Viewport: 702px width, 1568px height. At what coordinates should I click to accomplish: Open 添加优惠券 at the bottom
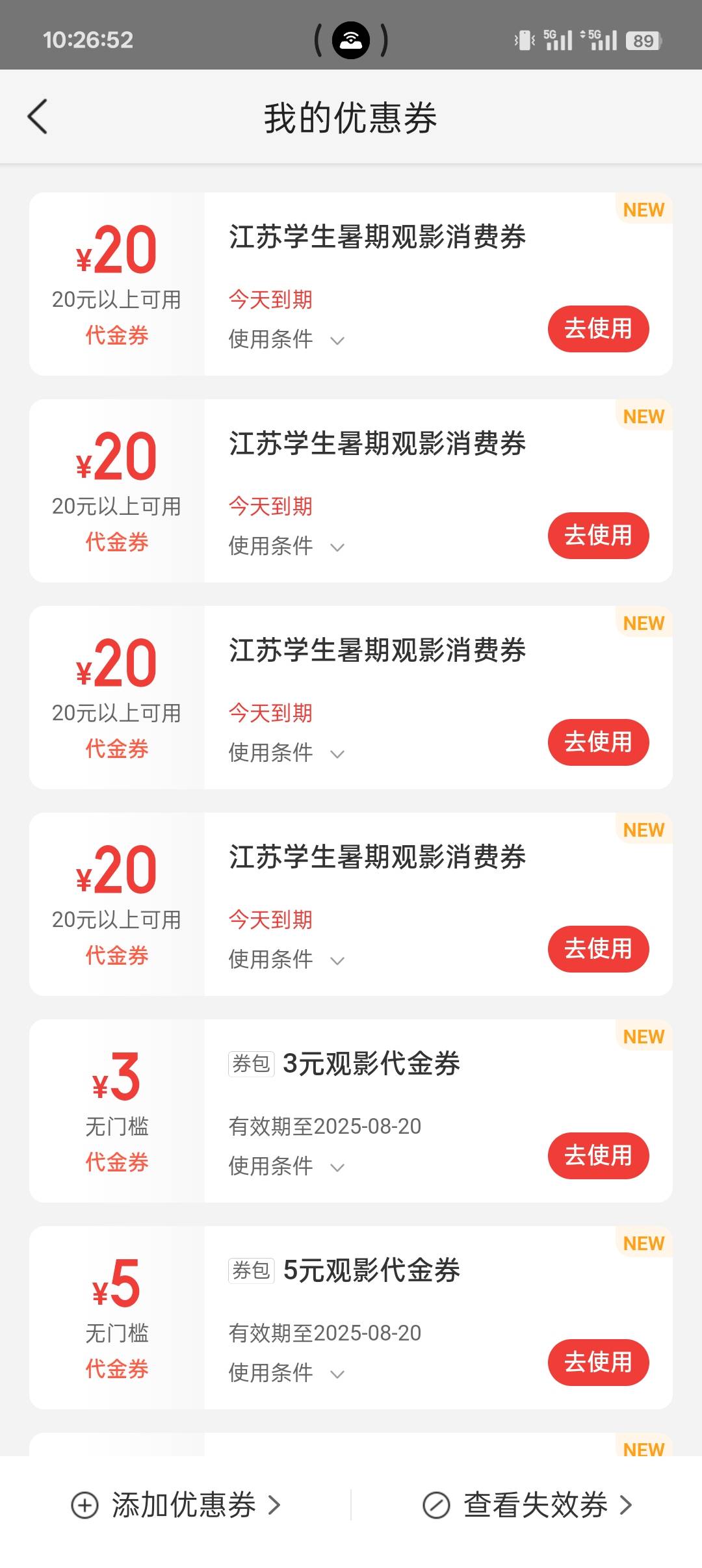click(175, 1505)
